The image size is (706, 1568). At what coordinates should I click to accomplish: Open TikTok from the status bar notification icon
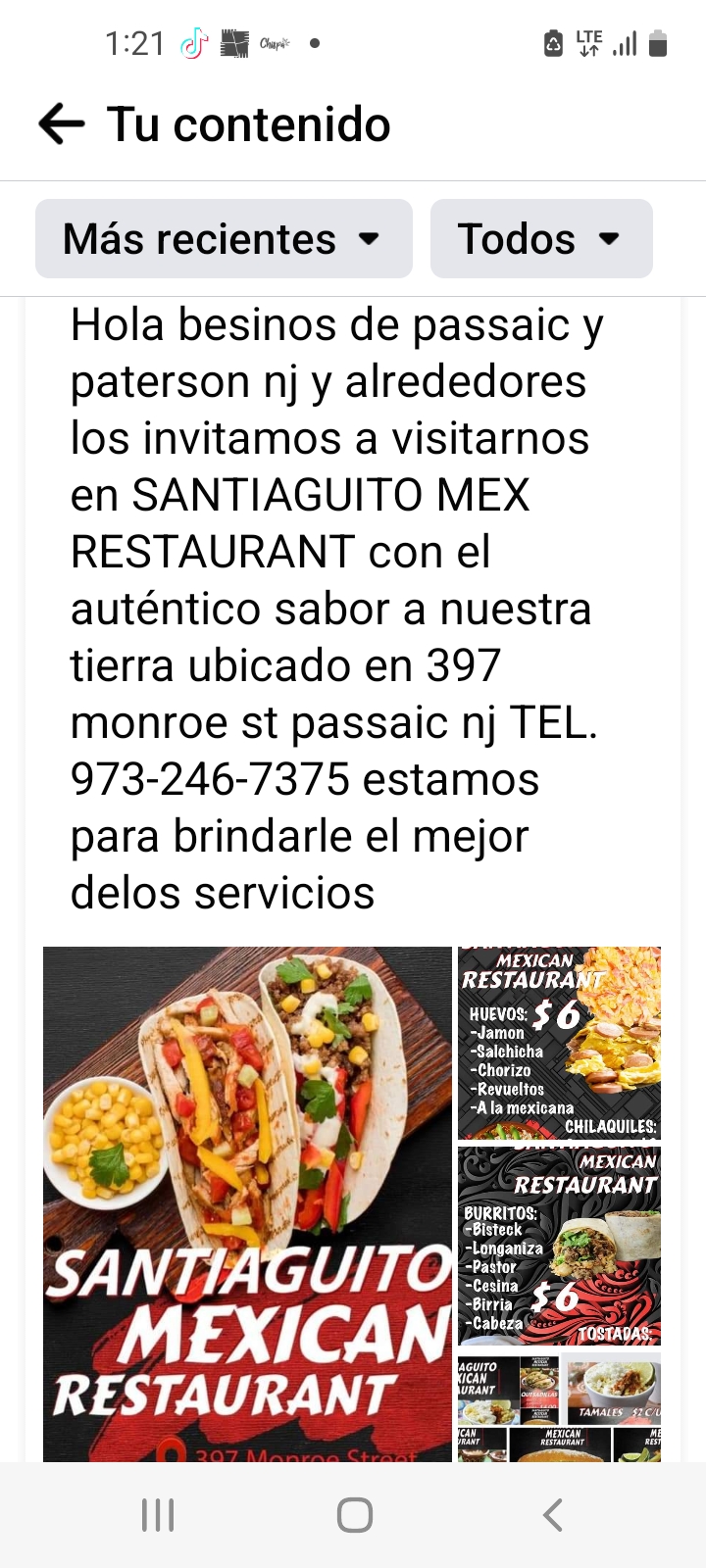(x=192, y=41)
